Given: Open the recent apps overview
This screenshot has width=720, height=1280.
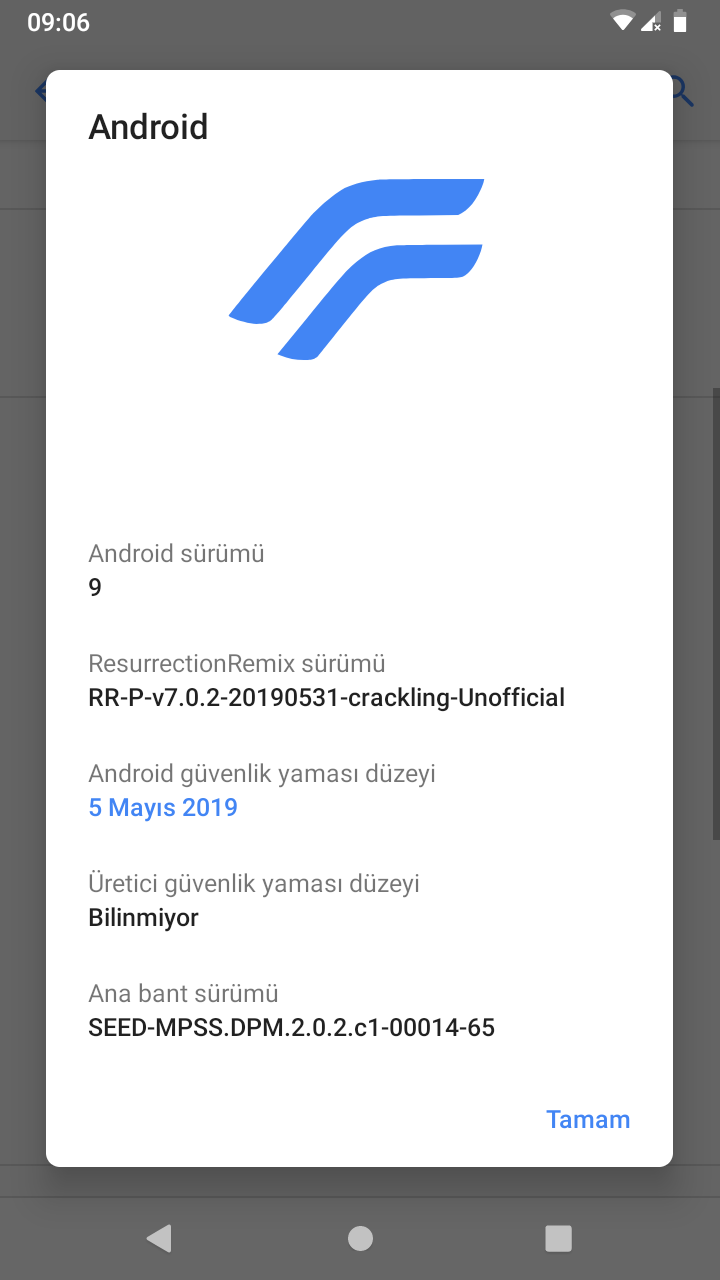Looking at the screenshot, I should pyautogui.click(x=558, y=1238).
